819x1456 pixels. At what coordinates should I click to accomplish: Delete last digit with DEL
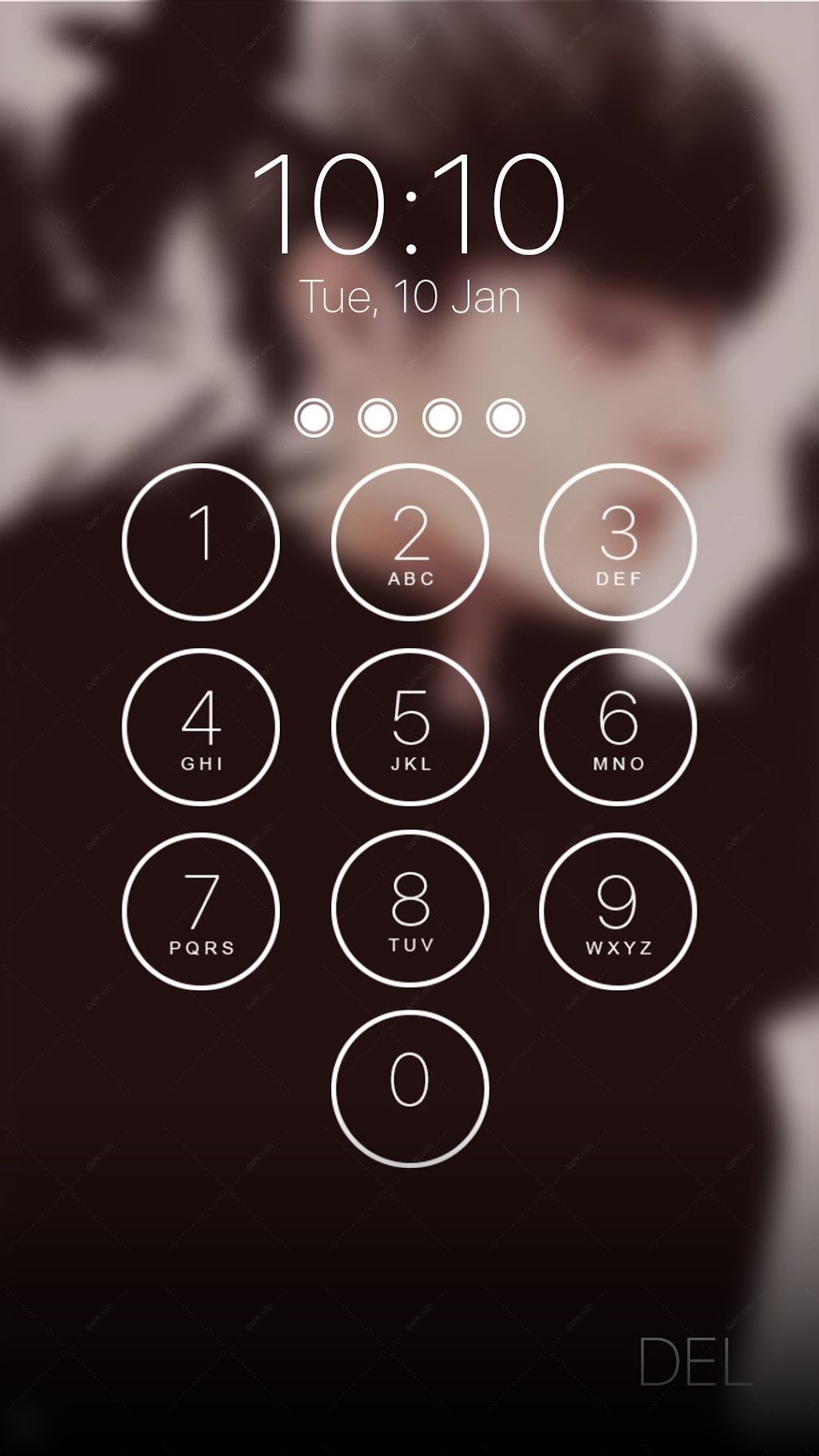(695, 1361)
